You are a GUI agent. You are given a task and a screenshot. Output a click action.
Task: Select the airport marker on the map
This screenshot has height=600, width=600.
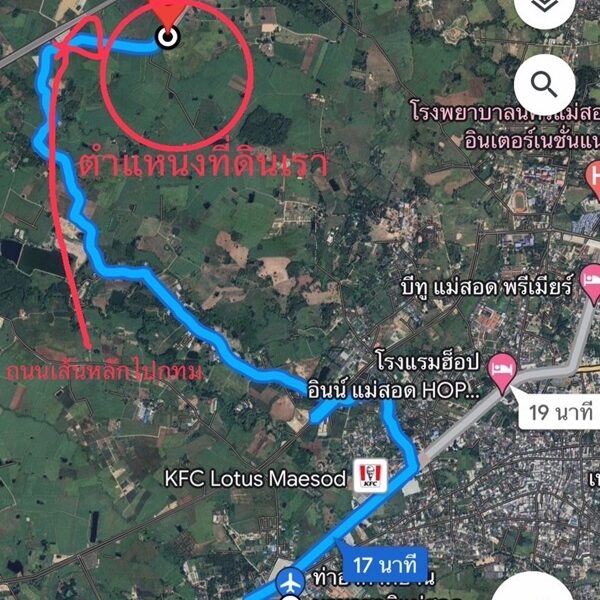click(x=290, y=580)
